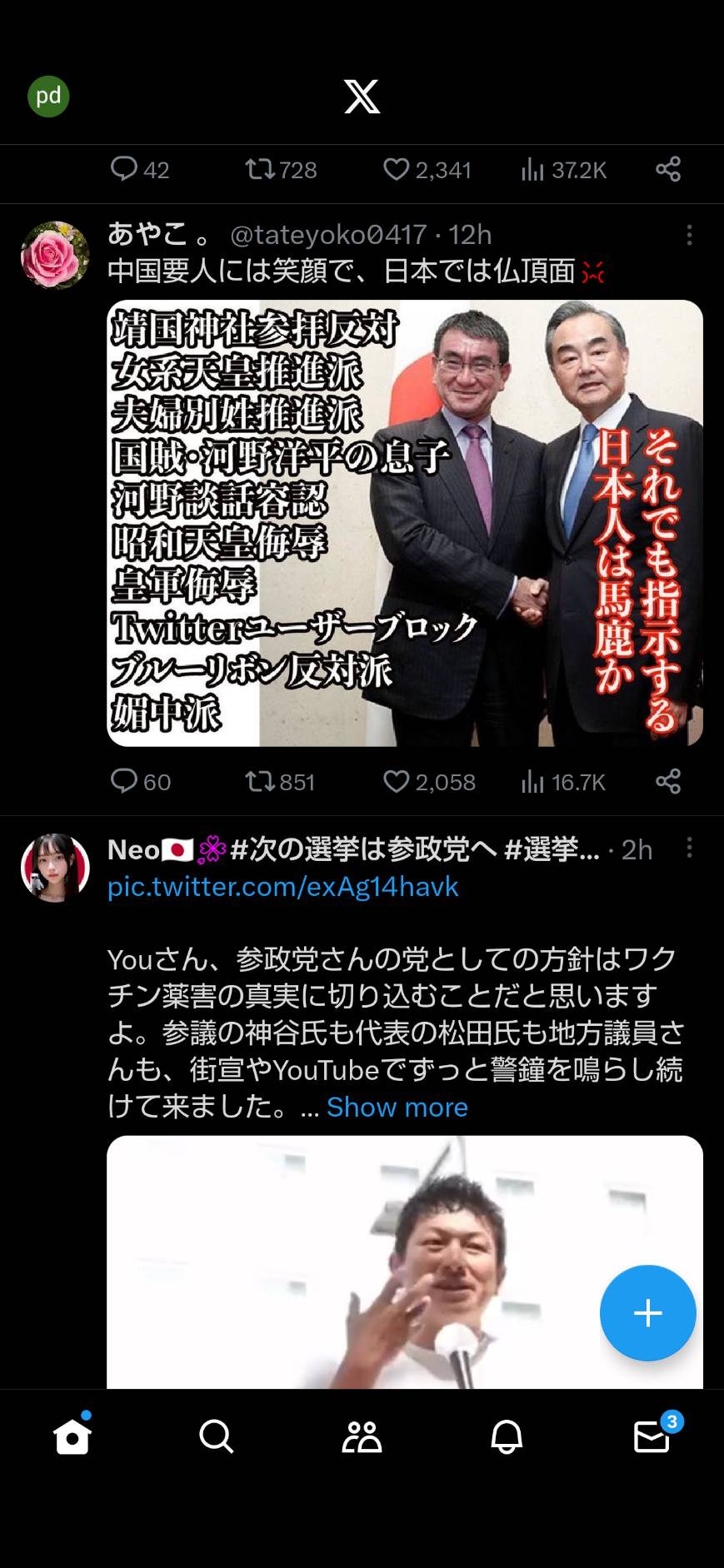Open overflow menu on Neo's post
The height and width of the screenshot is (1568, 724).
pos(689,848)
